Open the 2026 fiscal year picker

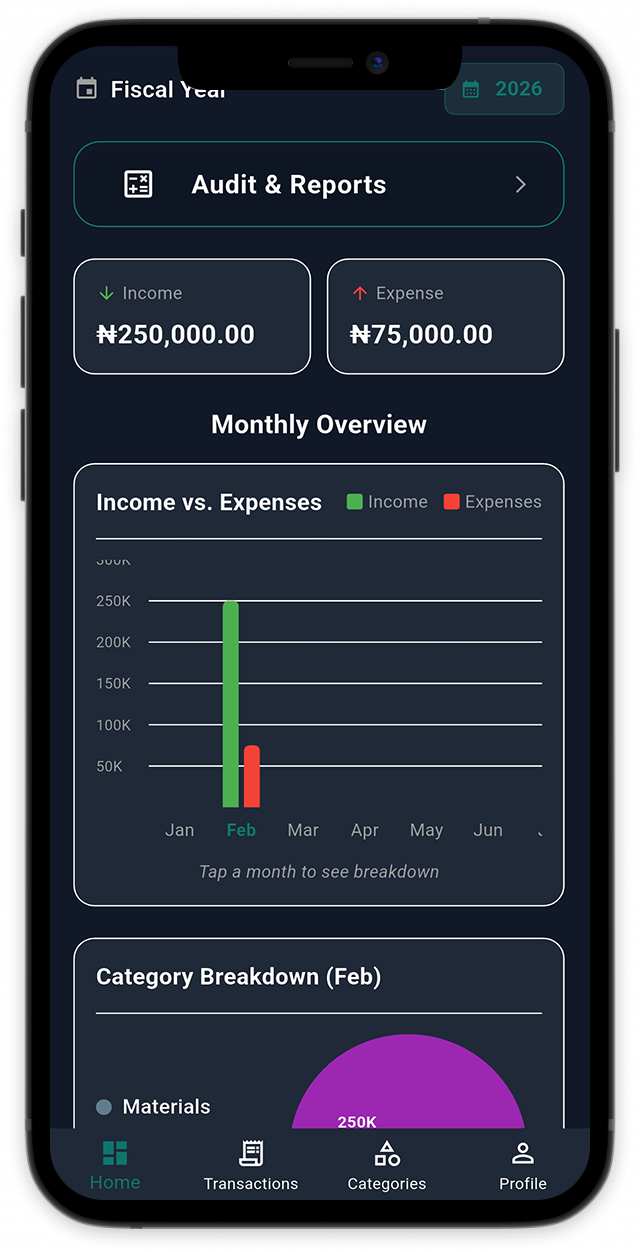504,89
